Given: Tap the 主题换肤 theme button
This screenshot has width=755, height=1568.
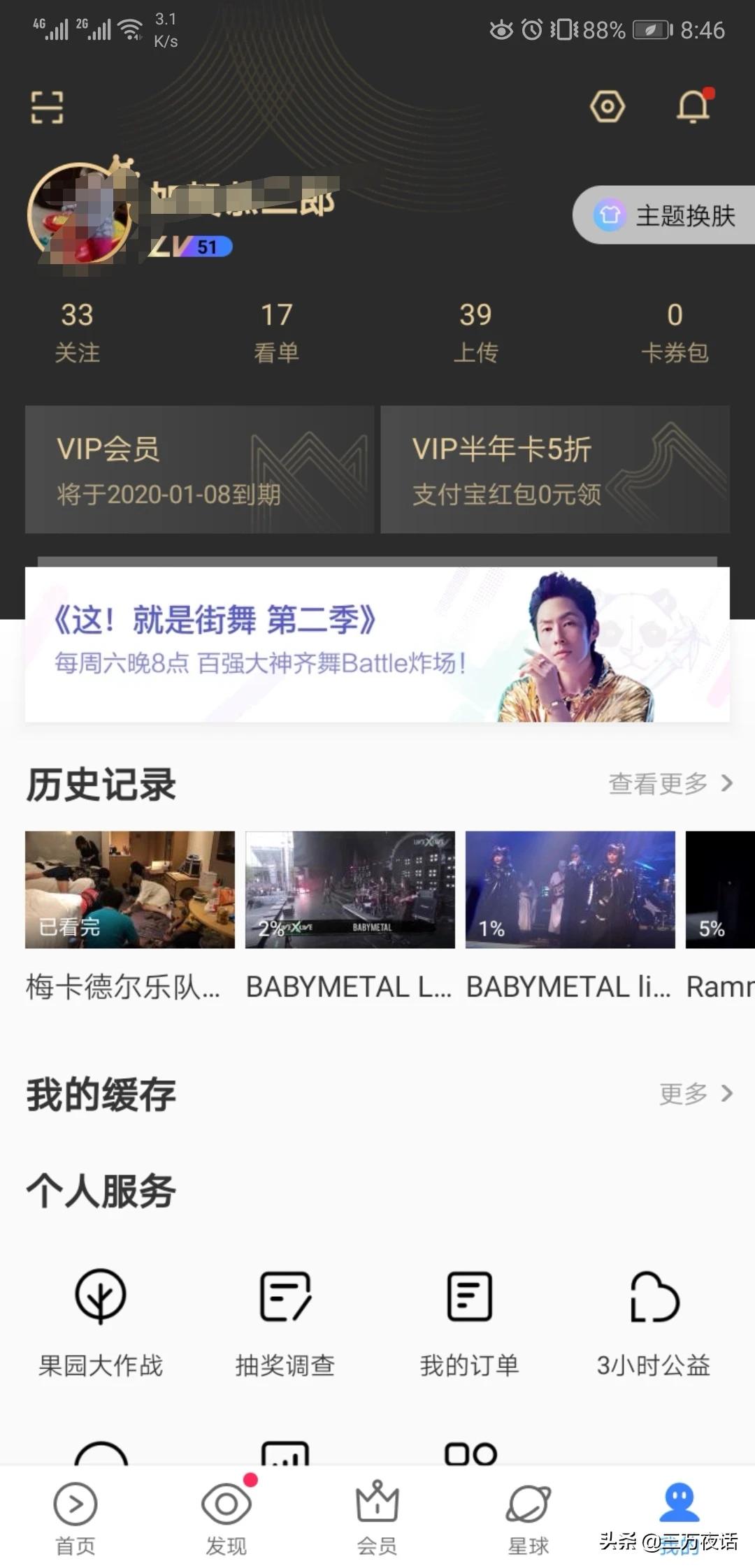Looking at the screenshot, I should [x=666, y=215].
